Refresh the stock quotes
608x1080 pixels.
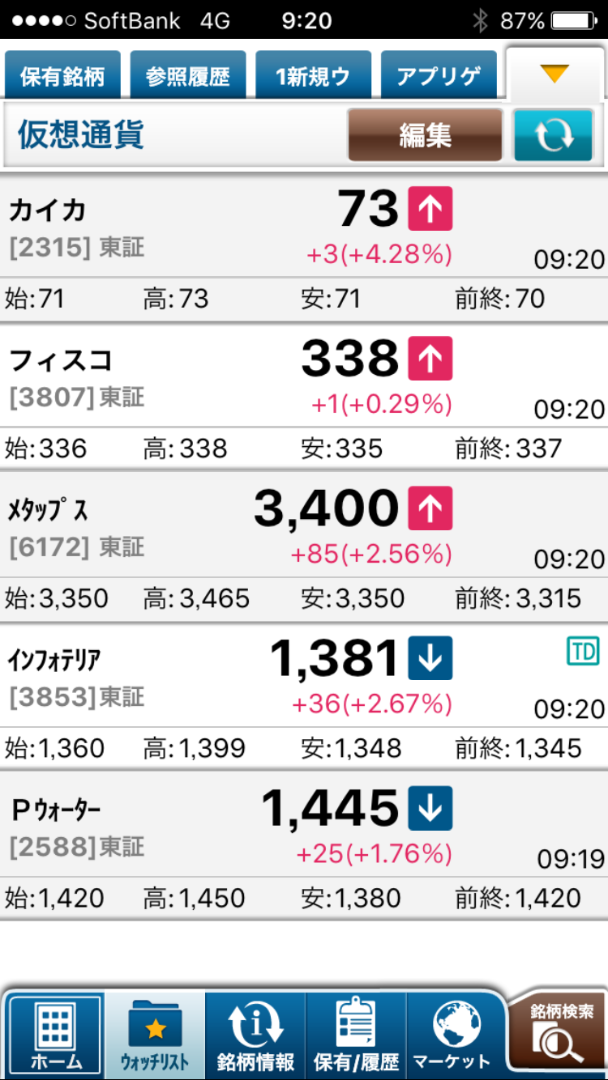[x=554, y=135]
